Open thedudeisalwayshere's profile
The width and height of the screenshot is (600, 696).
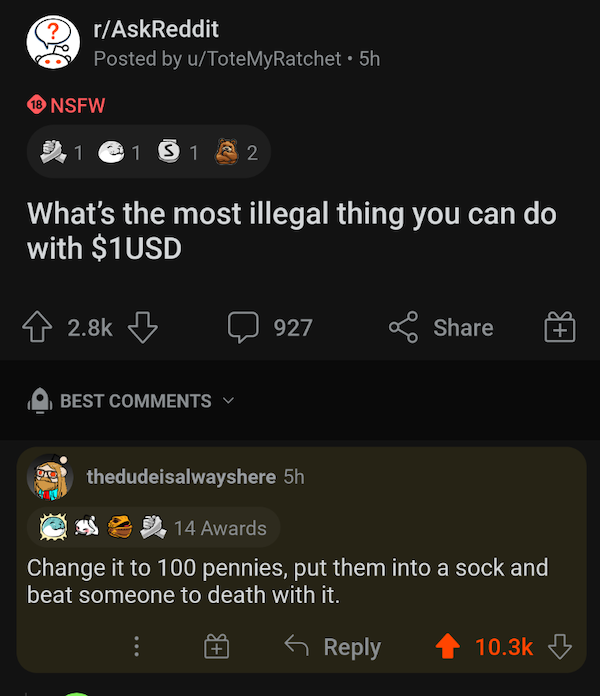click(x=180, y=477)
